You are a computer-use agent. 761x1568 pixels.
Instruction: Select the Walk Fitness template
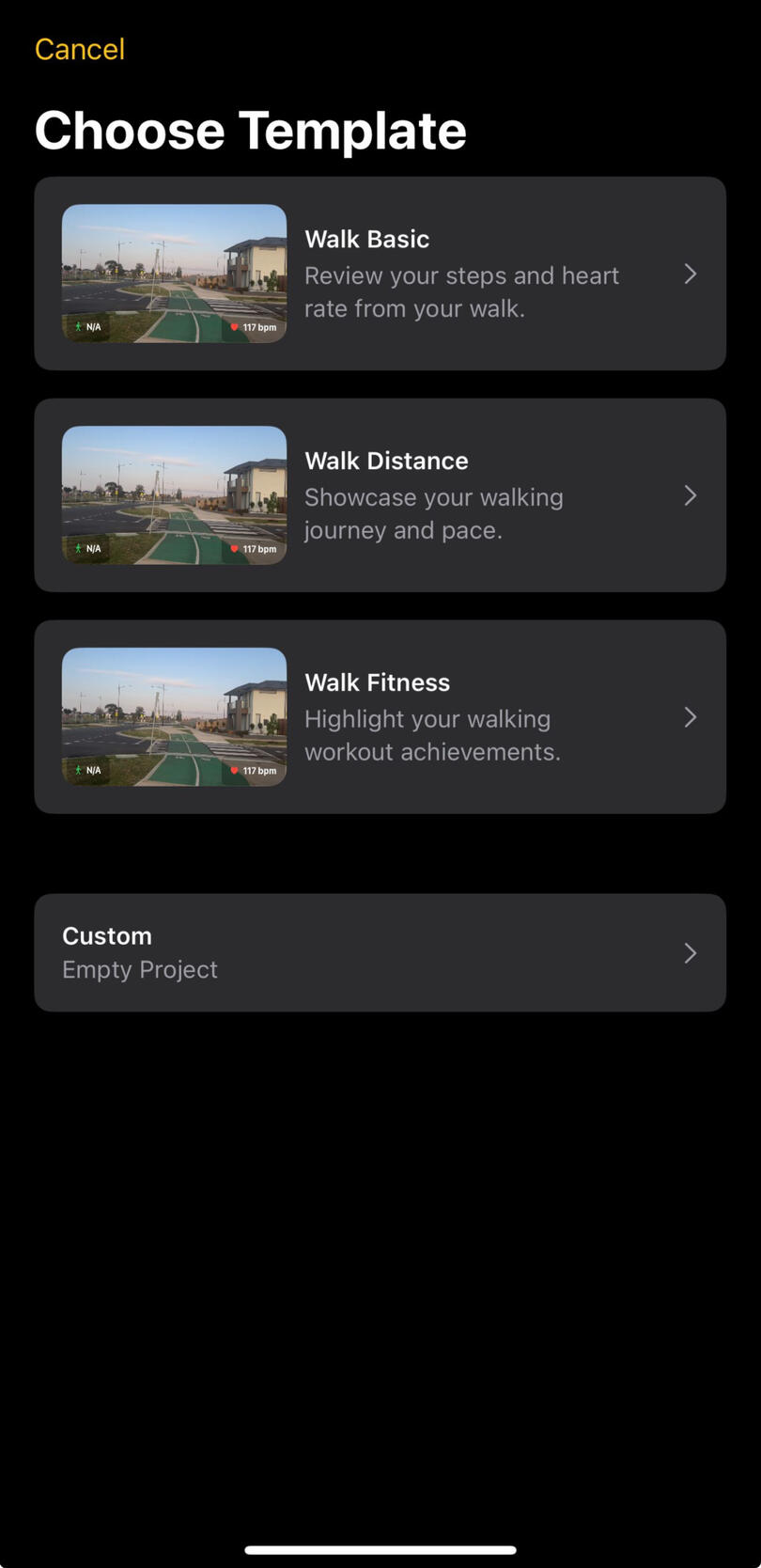[380, 716]
